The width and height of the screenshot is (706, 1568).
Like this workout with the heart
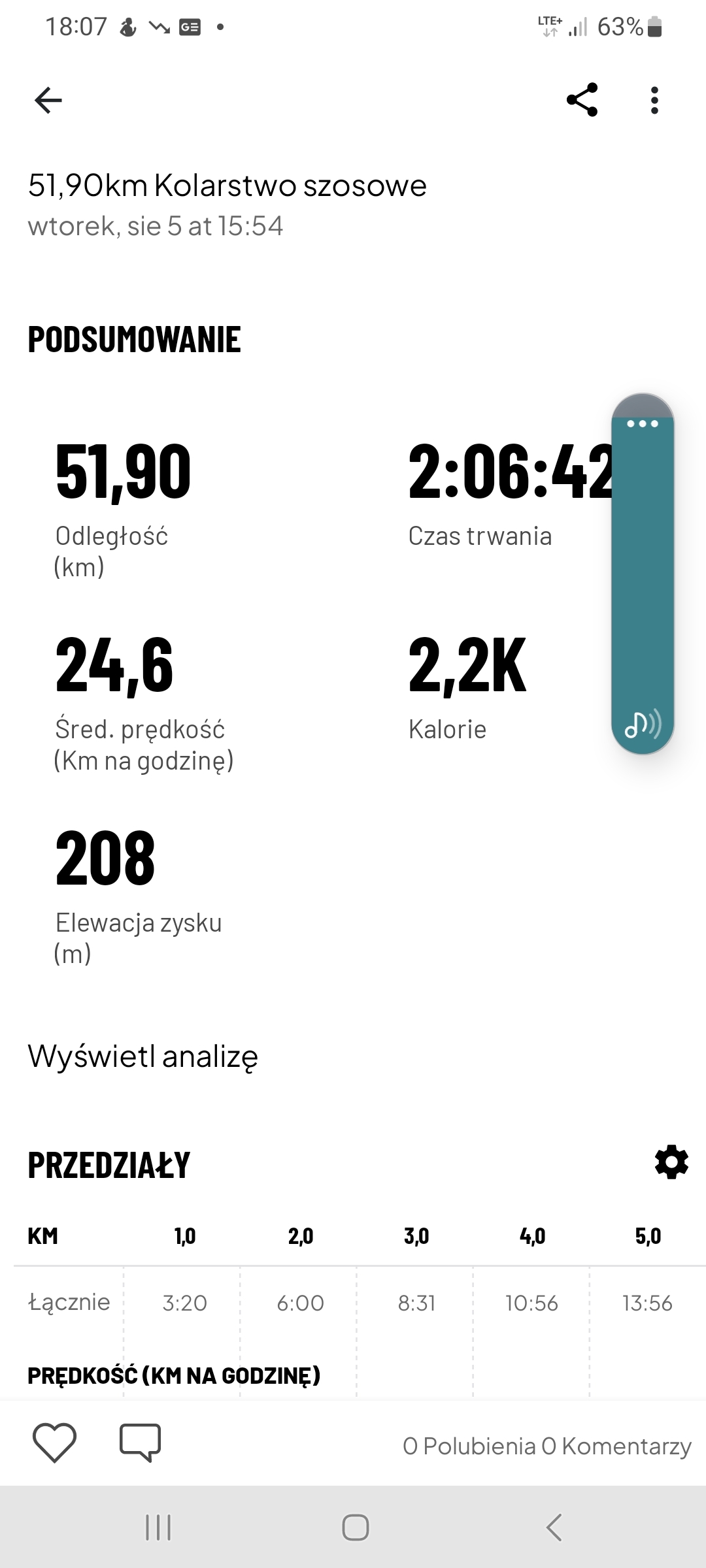(54, 1442)
